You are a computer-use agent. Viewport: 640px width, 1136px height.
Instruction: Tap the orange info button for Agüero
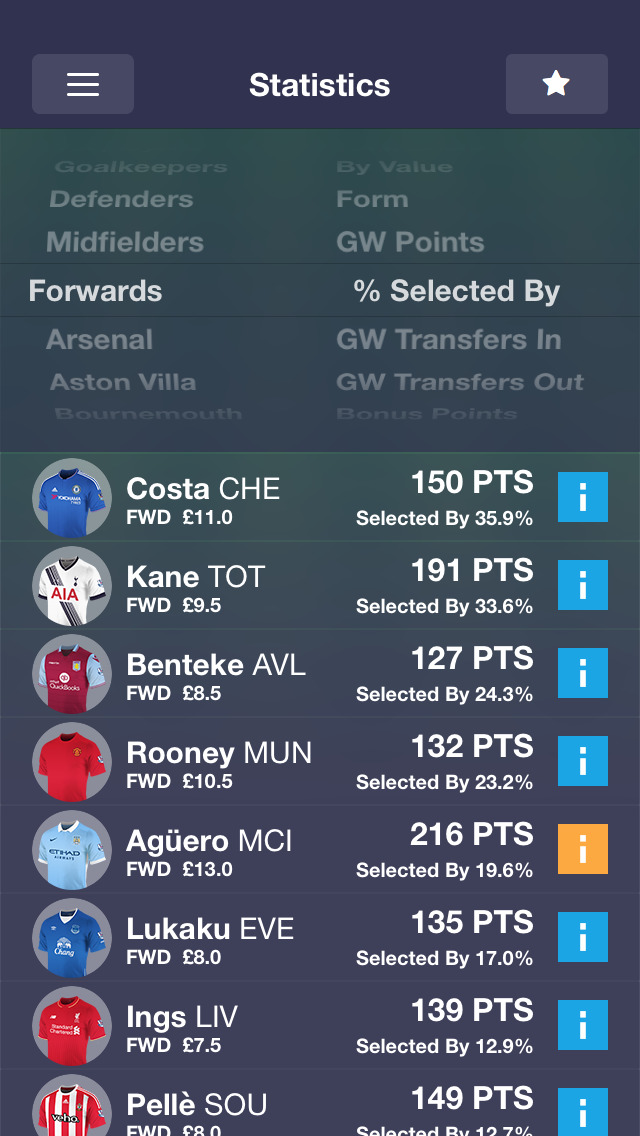582,849
